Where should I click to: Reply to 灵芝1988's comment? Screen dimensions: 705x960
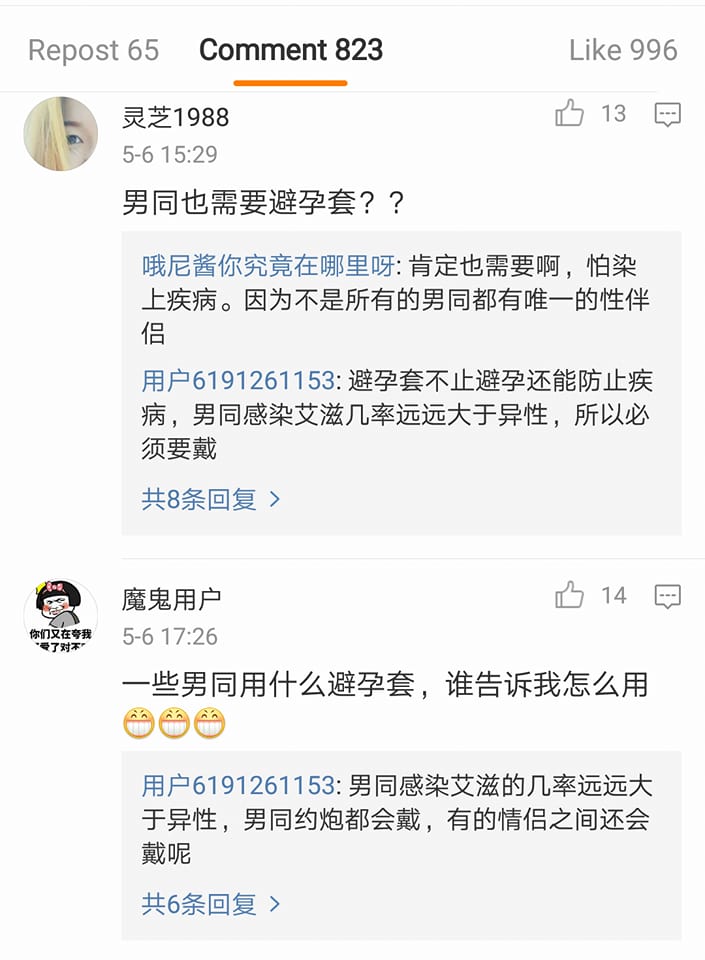[667, 115]
